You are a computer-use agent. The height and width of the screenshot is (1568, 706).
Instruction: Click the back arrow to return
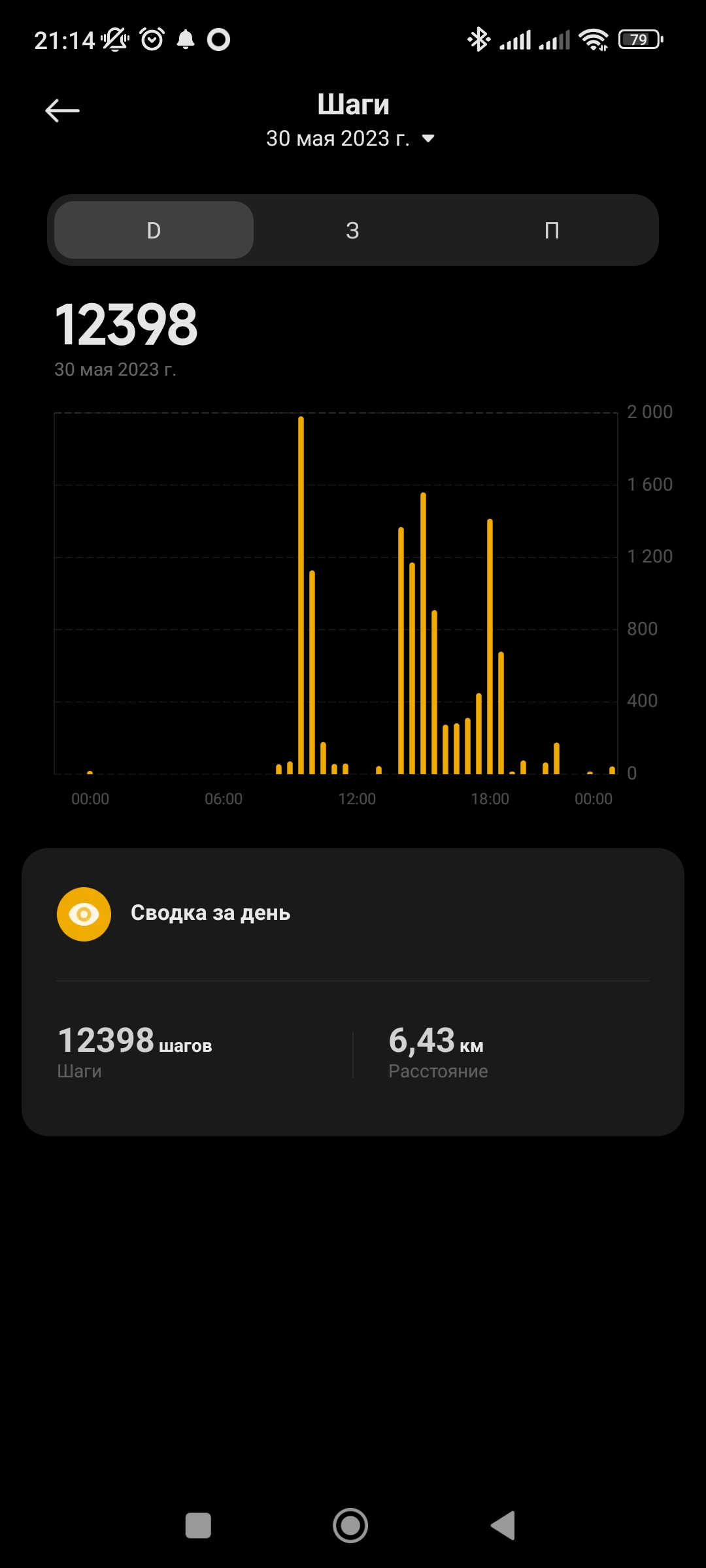click(x=63, y=110)
